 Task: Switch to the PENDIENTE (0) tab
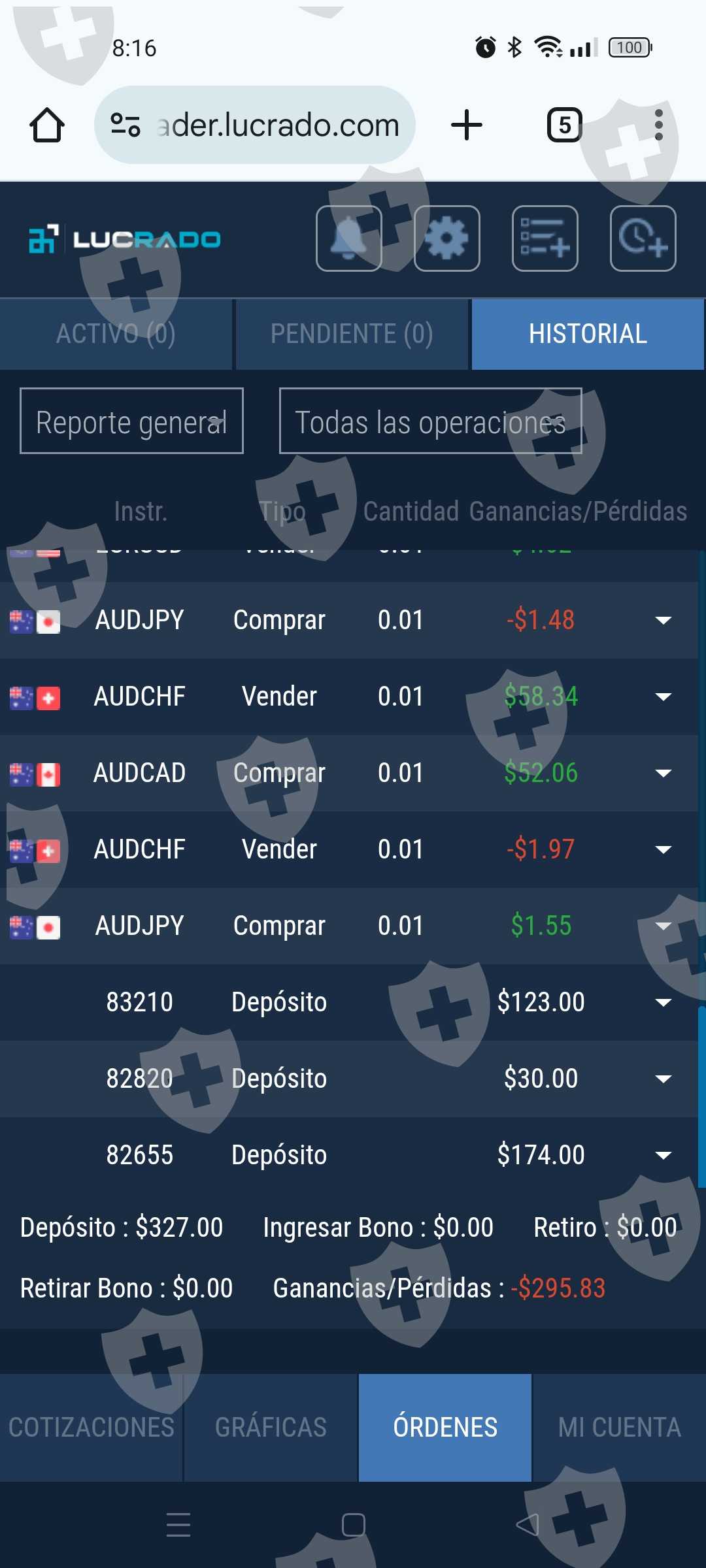(x=352, y=334)
